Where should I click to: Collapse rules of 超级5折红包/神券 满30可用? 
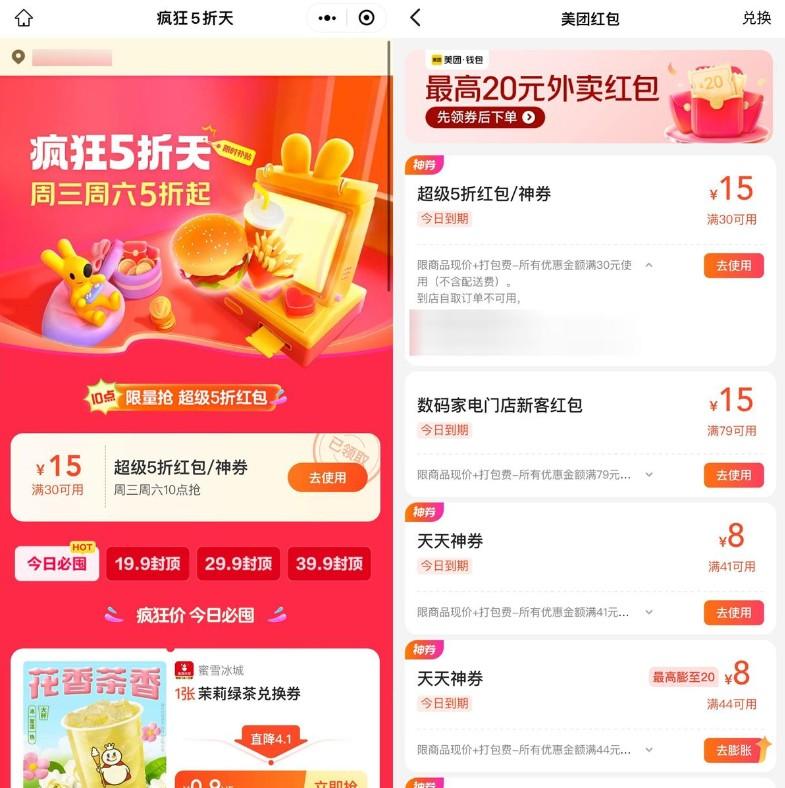tap(649, 265)
